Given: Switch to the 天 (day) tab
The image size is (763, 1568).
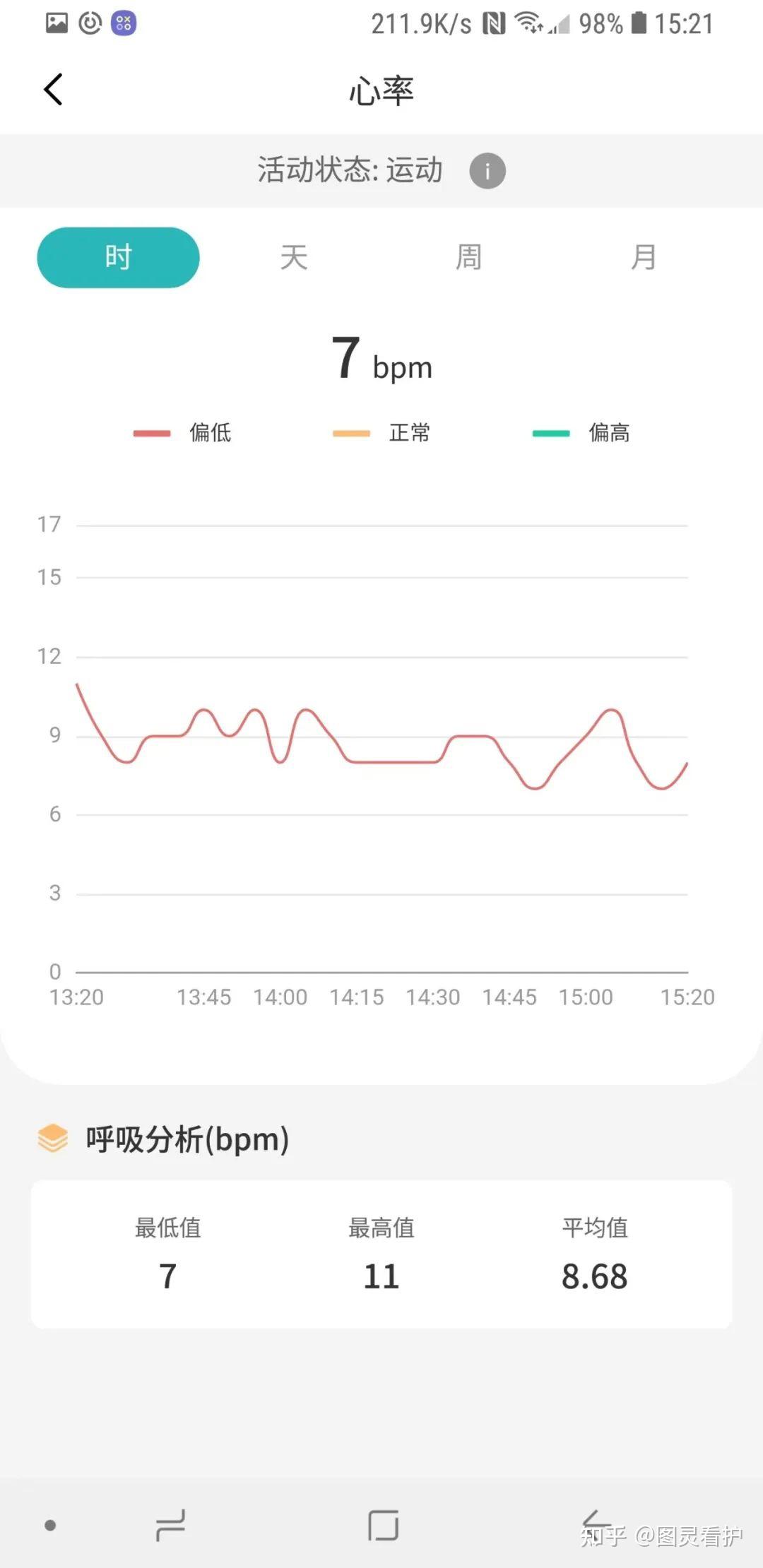Looking at the screenshot, I should 293,257.
